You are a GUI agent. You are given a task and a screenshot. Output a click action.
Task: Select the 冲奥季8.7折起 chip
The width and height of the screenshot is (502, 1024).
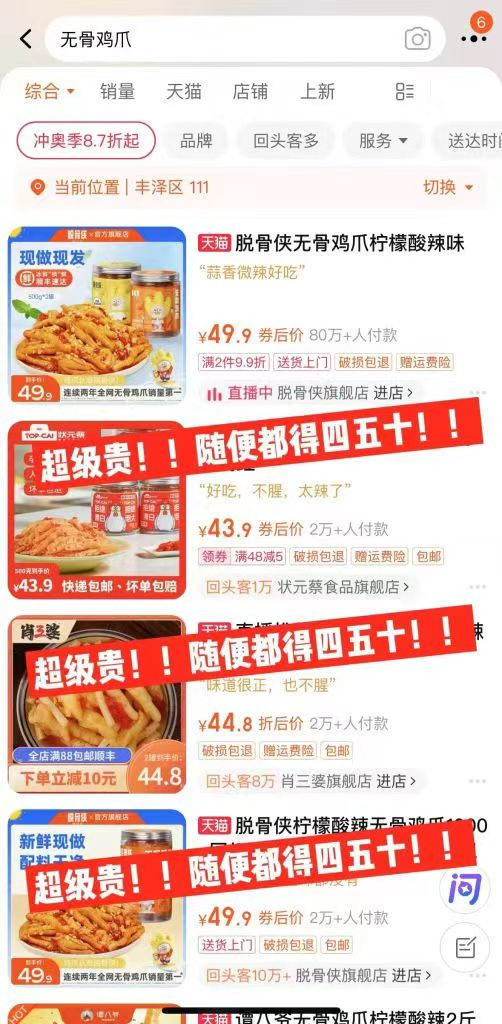[86, 140]
